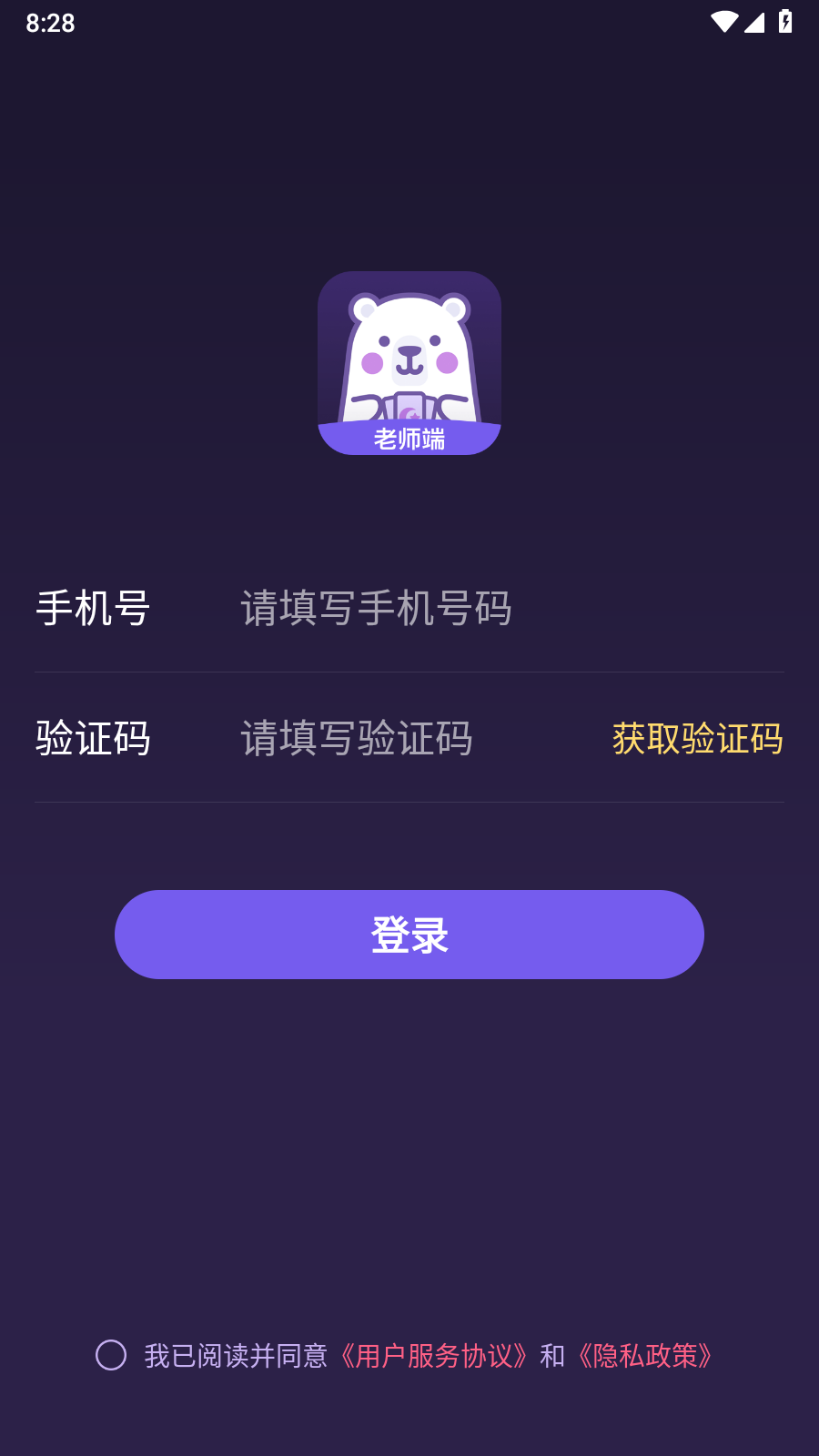The width and height of the screenshot is (819, 1456).
Task: Open the 隐私政策 privacy policy
Action: click(x=648, y=1356)
